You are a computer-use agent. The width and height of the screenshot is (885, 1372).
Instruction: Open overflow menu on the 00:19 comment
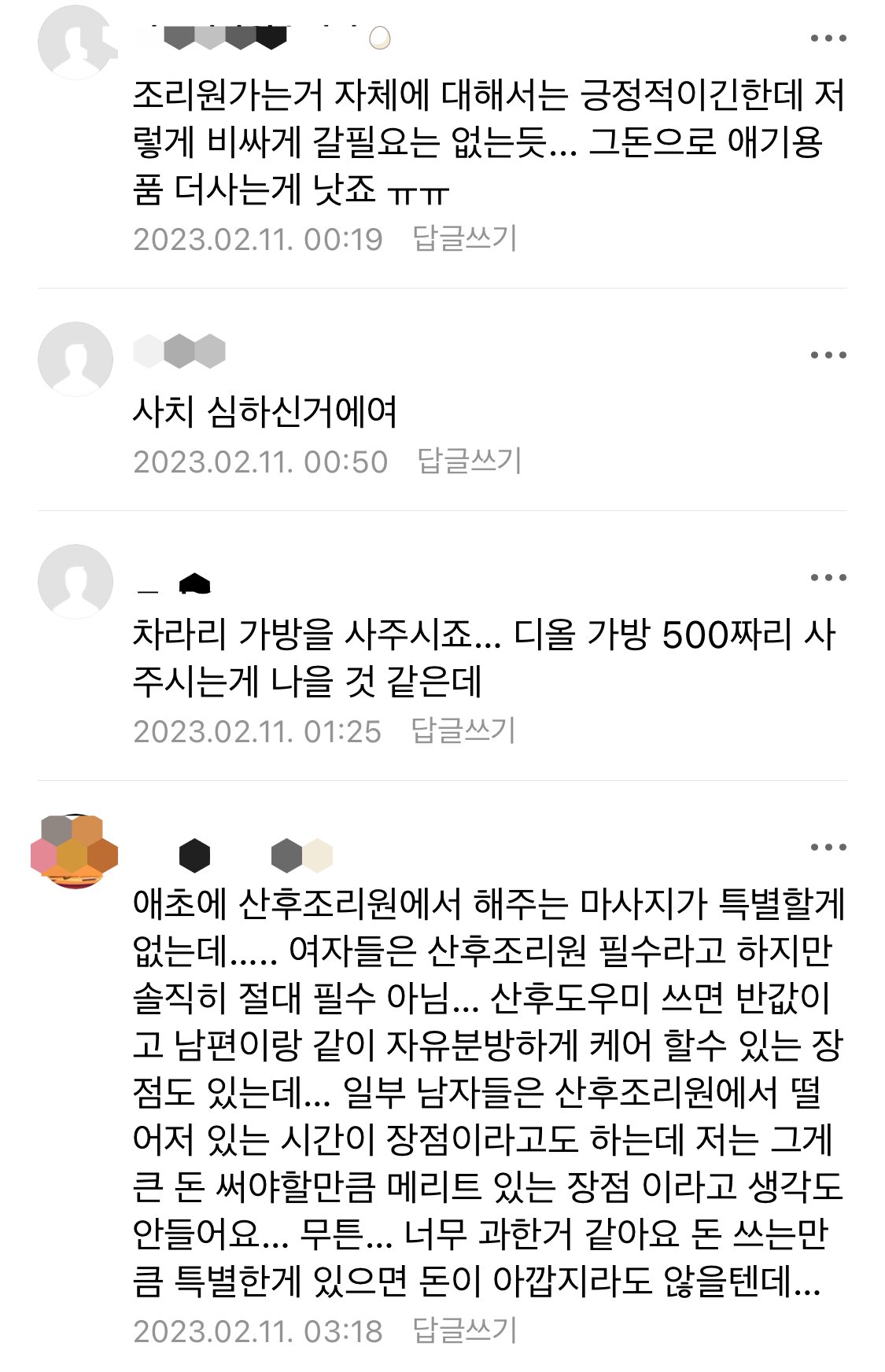click(x=828, y=39)
